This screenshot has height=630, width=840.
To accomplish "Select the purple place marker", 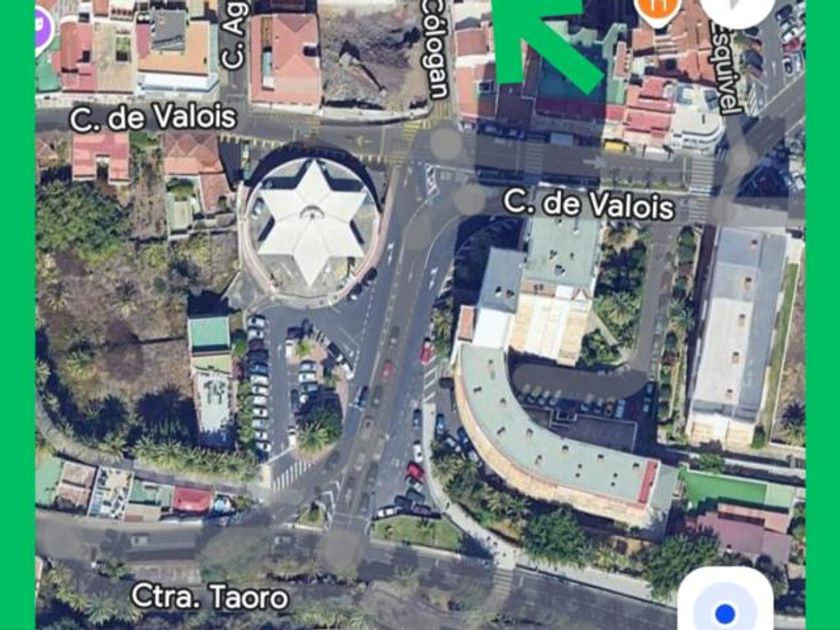I will (45, 28).
